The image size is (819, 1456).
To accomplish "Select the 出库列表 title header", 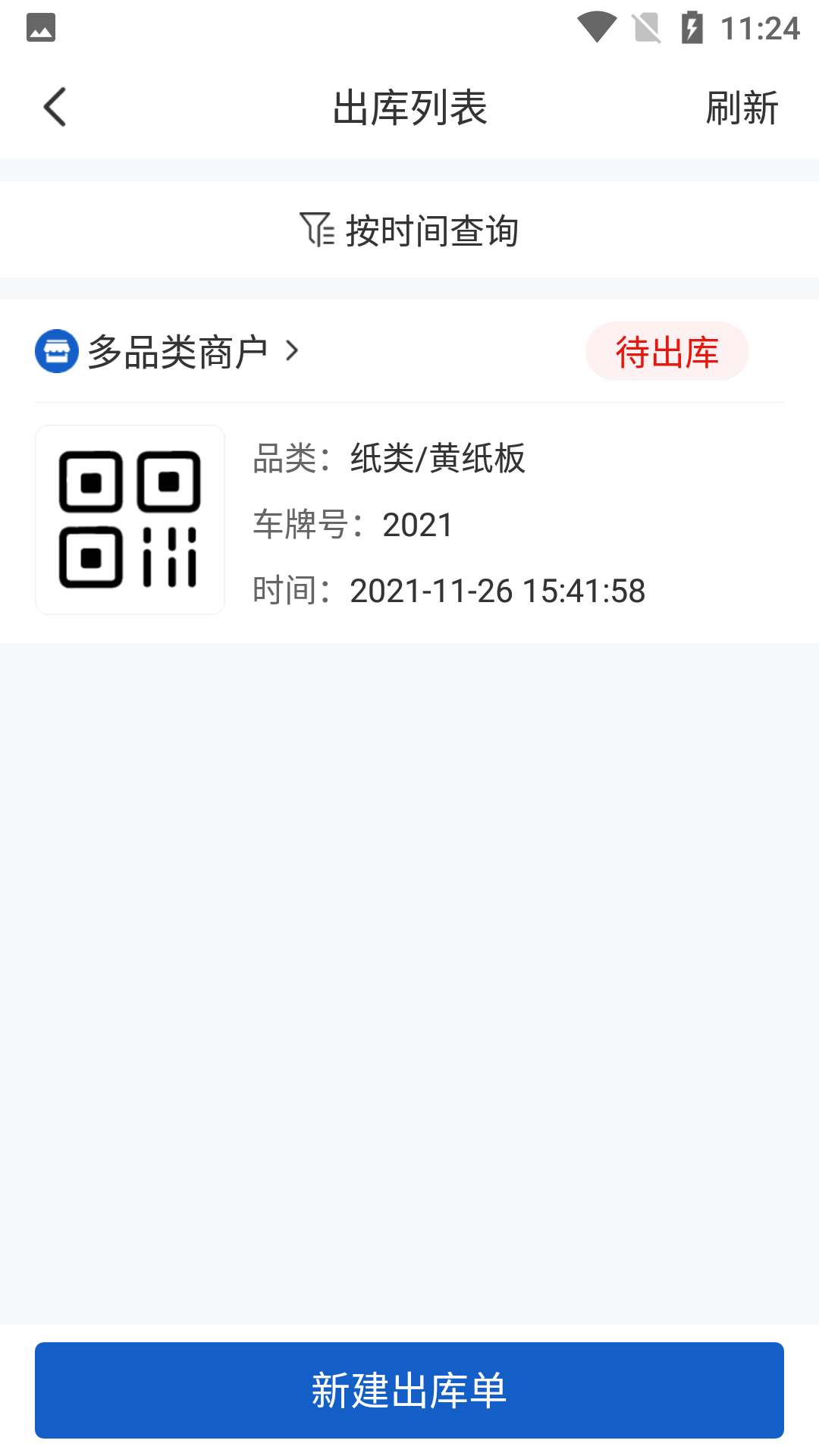I will (x=409, y=107).
